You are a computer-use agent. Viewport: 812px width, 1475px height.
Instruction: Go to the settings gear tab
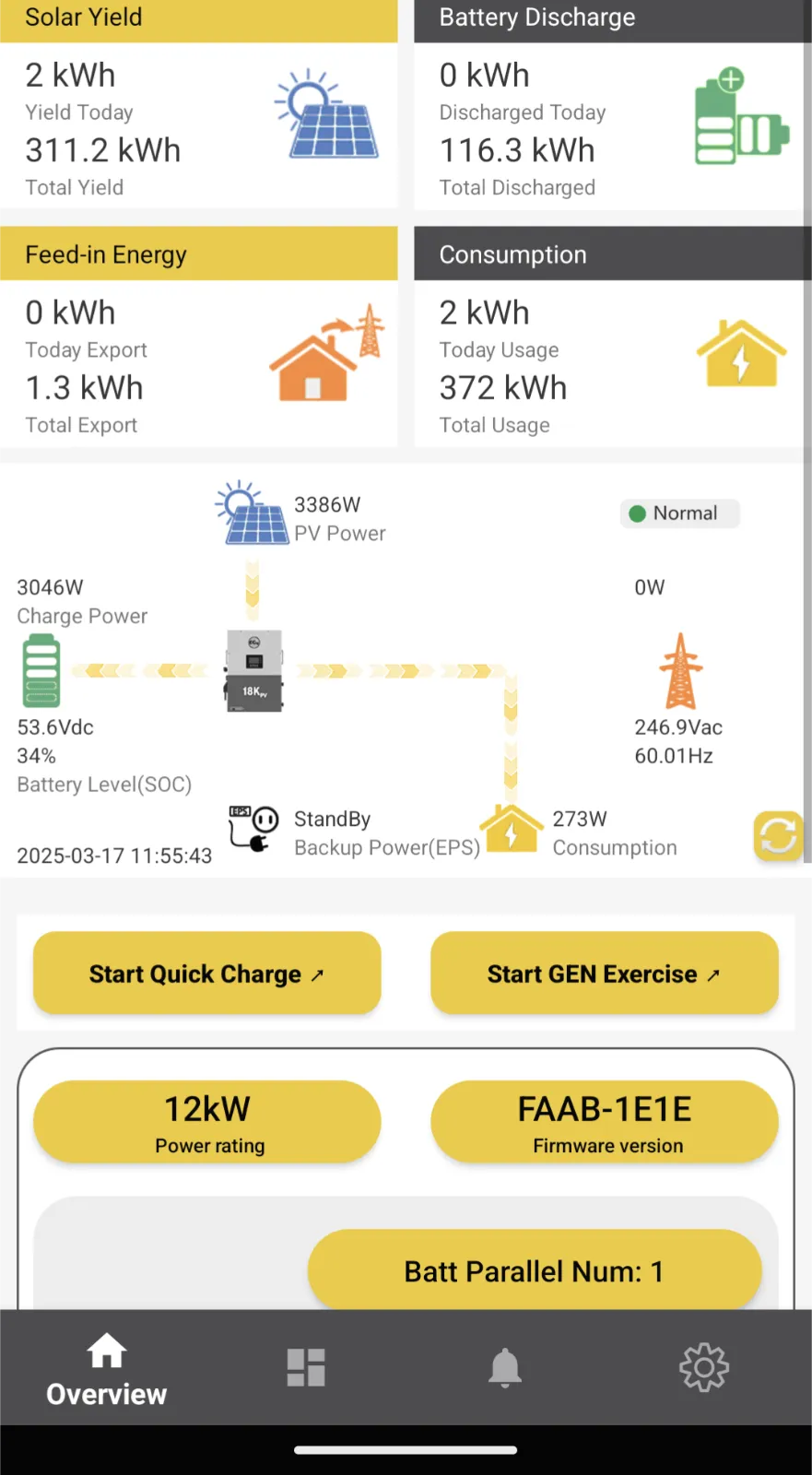point(704,1367)
